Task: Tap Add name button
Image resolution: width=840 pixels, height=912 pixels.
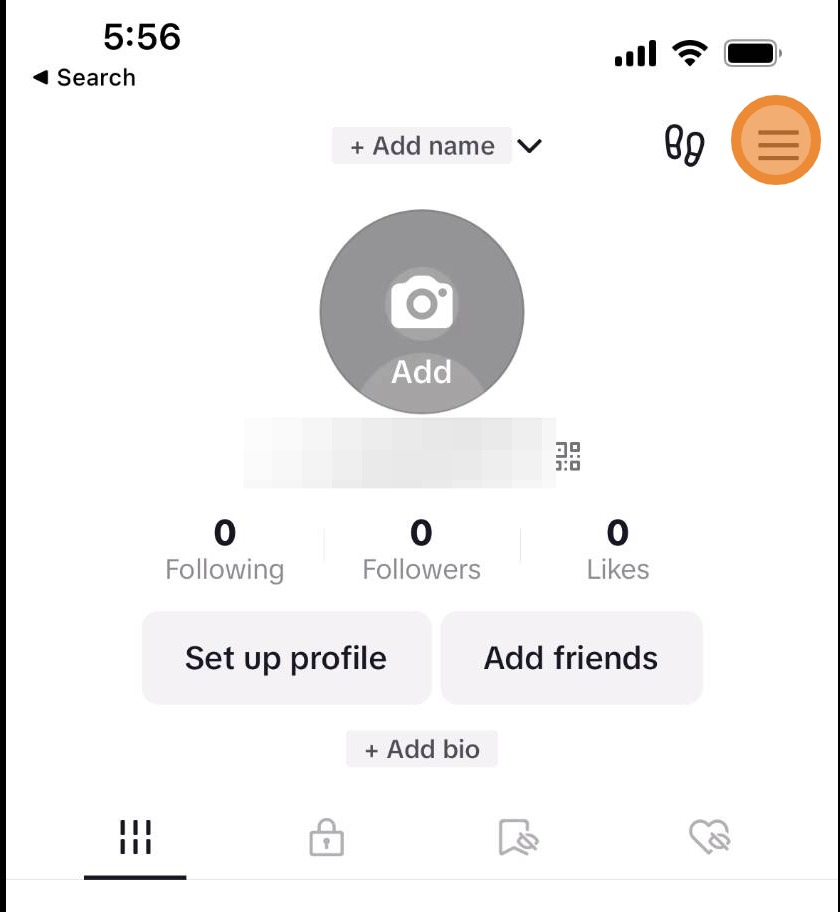Action: coord(422,146)
